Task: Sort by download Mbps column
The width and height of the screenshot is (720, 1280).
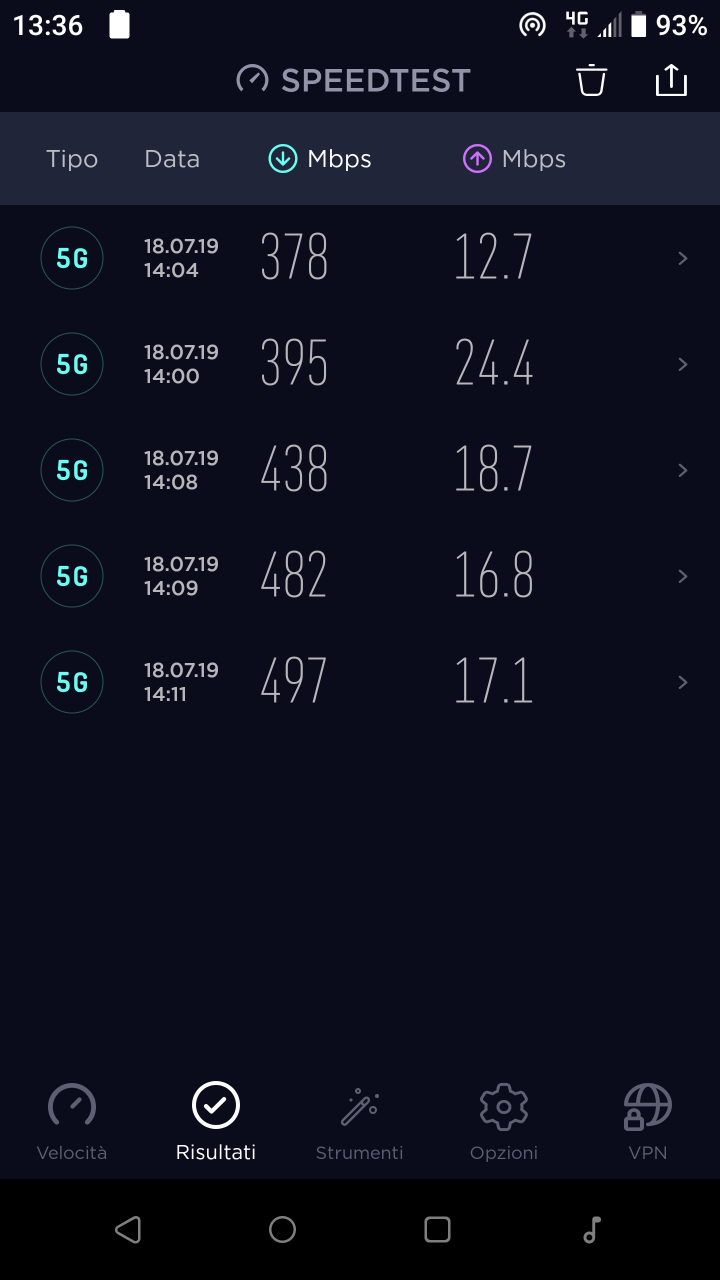Action: [x=320, y=159]
